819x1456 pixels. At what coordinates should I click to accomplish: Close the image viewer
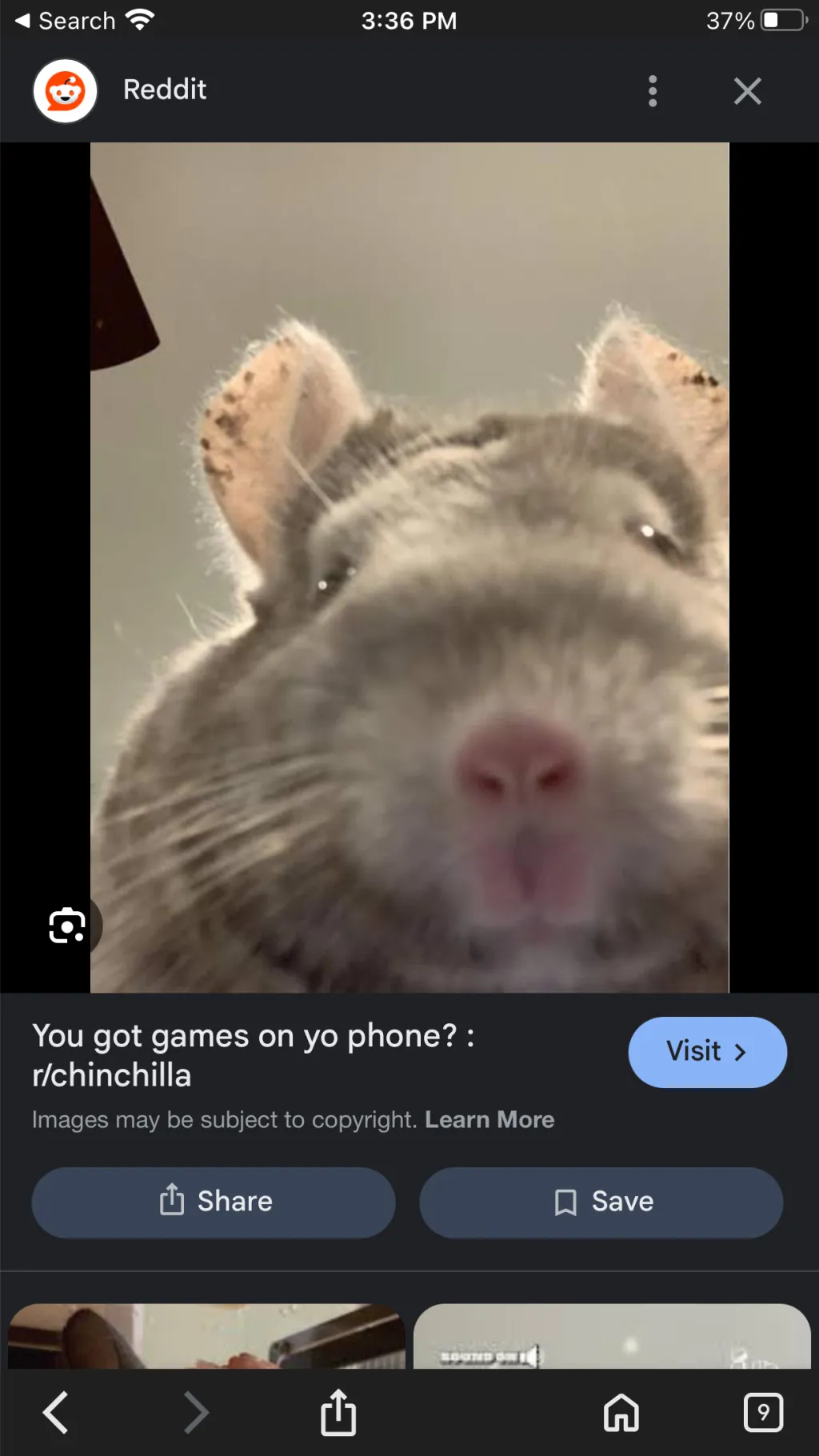coord(747,90)
